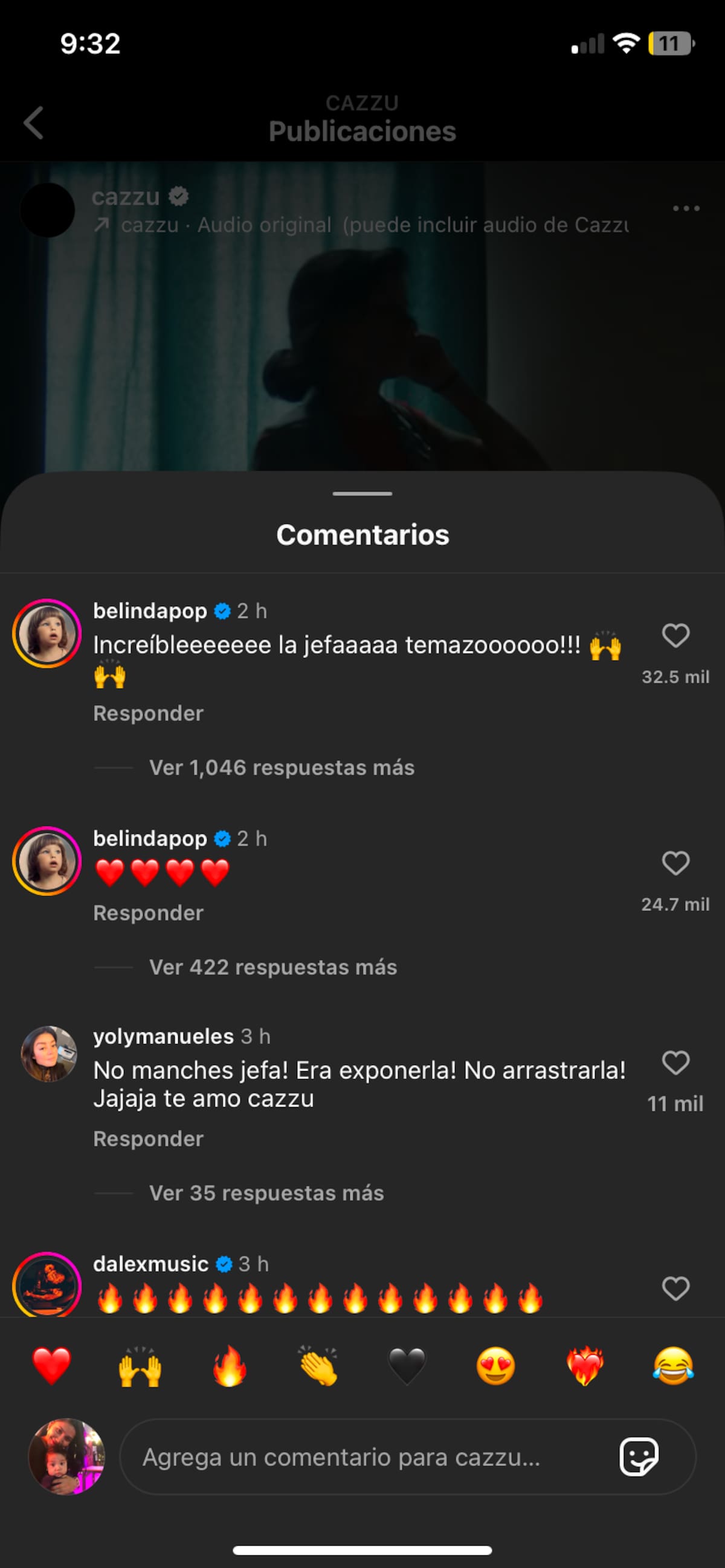
Task: Focus the Agrega un comentario field
Action: pos(366,1458)
